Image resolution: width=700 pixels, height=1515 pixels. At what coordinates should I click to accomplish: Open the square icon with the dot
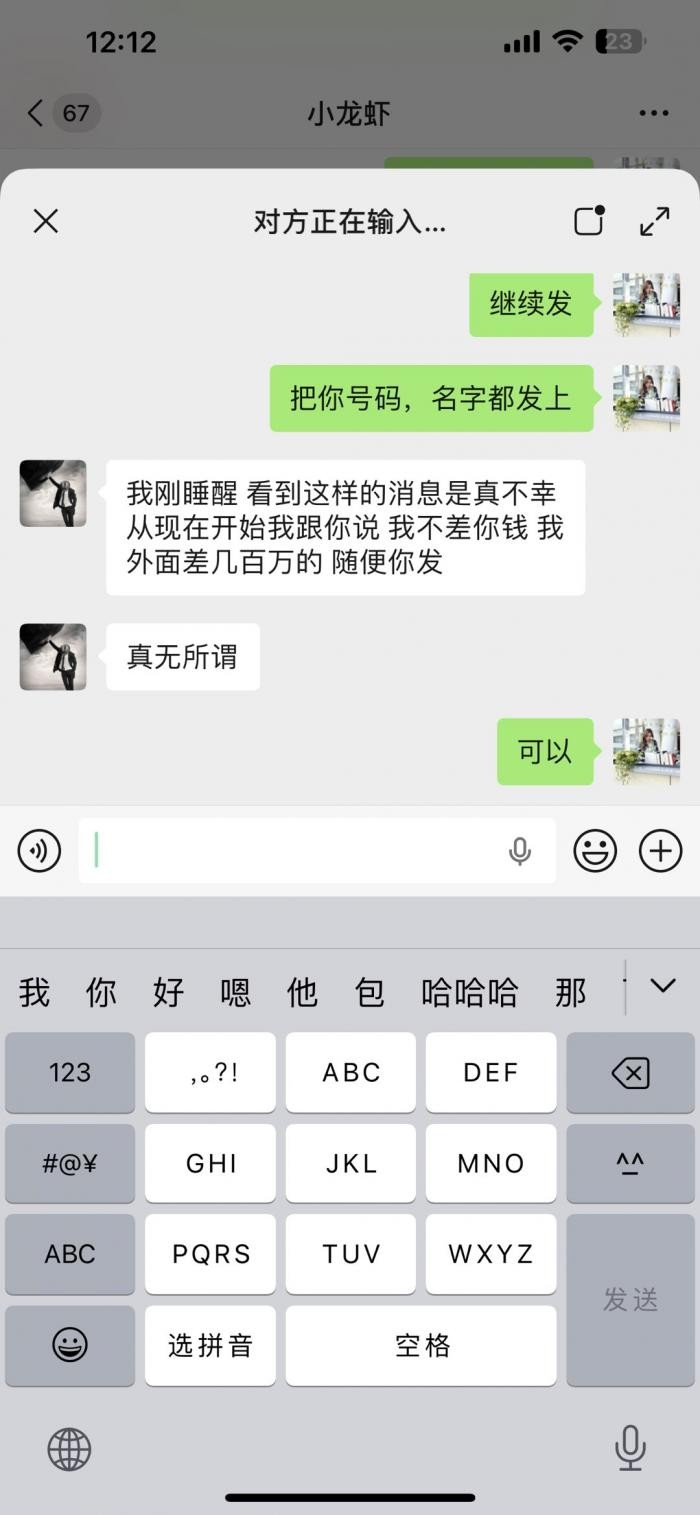coord(589,220)
